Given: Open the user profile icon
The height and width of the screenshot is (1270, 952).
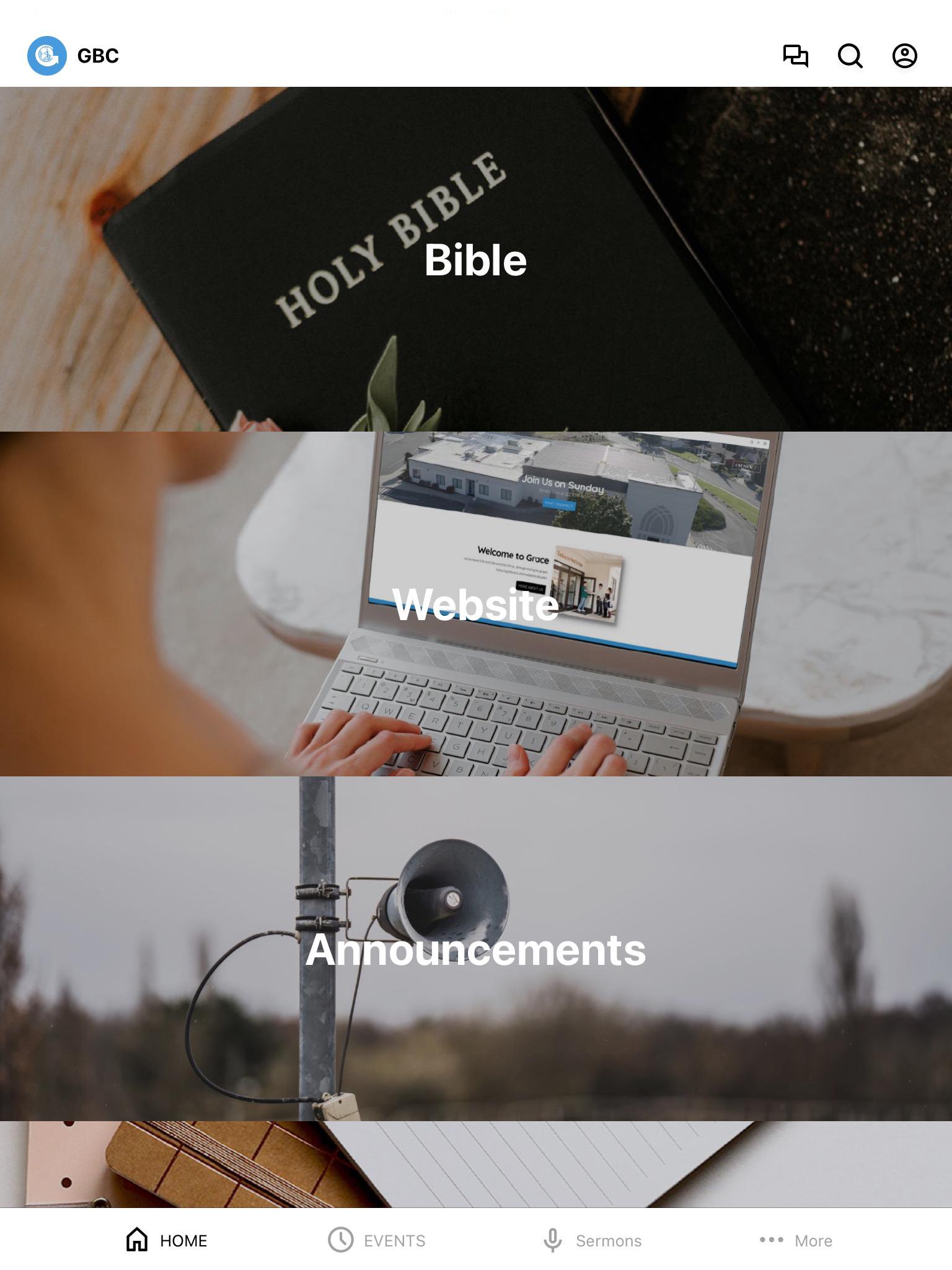Looking at the screenshot, I should pyautogui.click(x=904, y=56).
